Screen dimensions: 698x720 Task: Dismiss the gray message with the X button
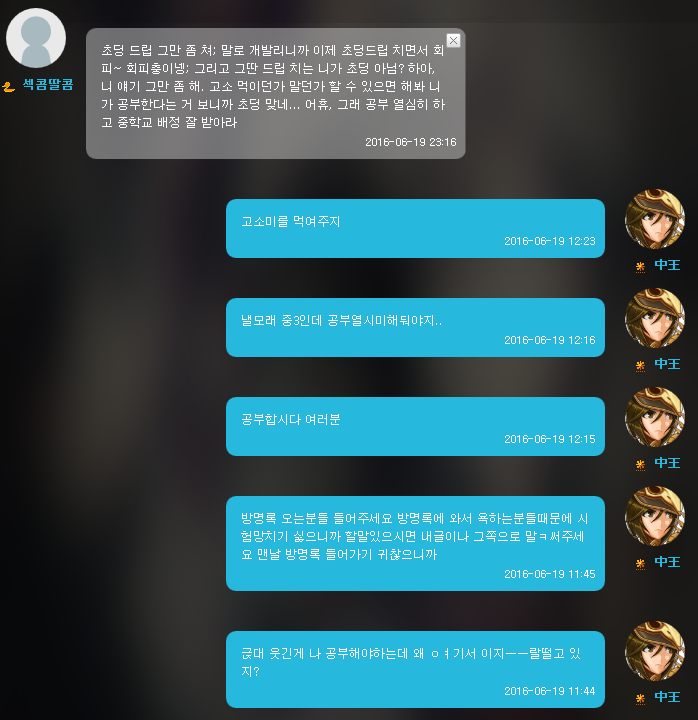[x=453, y=40]
